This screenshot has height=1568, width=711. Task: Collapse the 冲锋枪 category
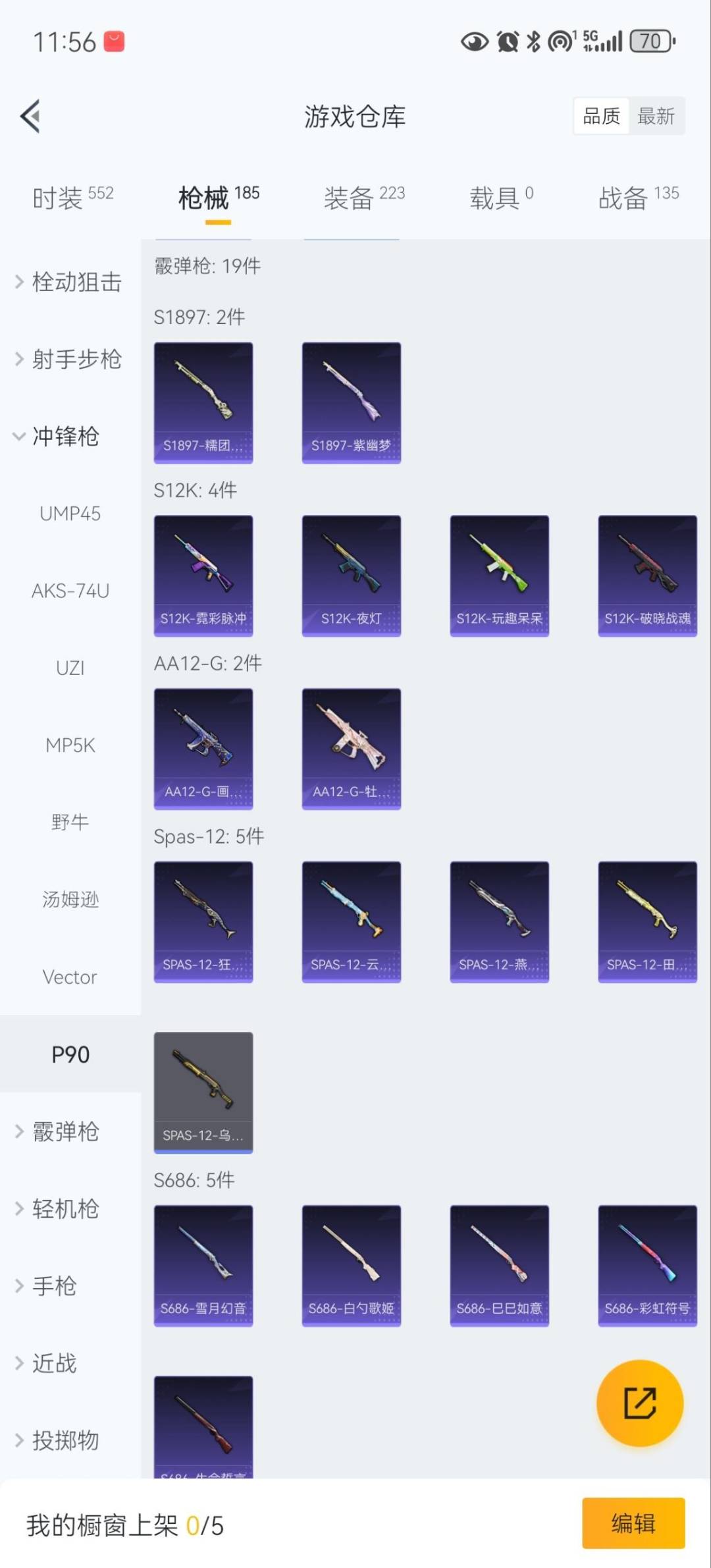(65, 437)
